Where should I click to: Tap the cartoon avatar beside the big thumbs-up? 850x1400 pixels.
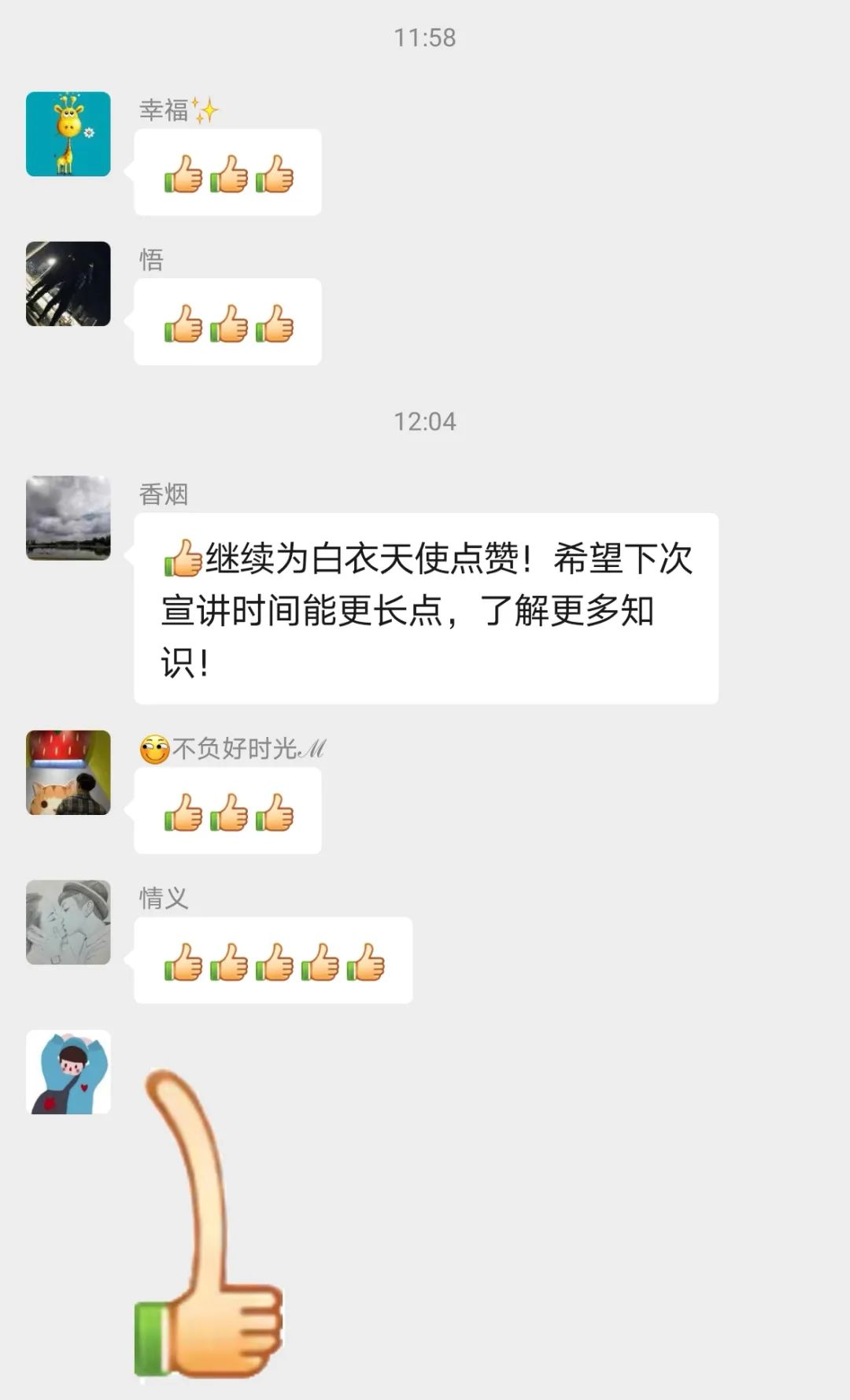point(68,1072)
